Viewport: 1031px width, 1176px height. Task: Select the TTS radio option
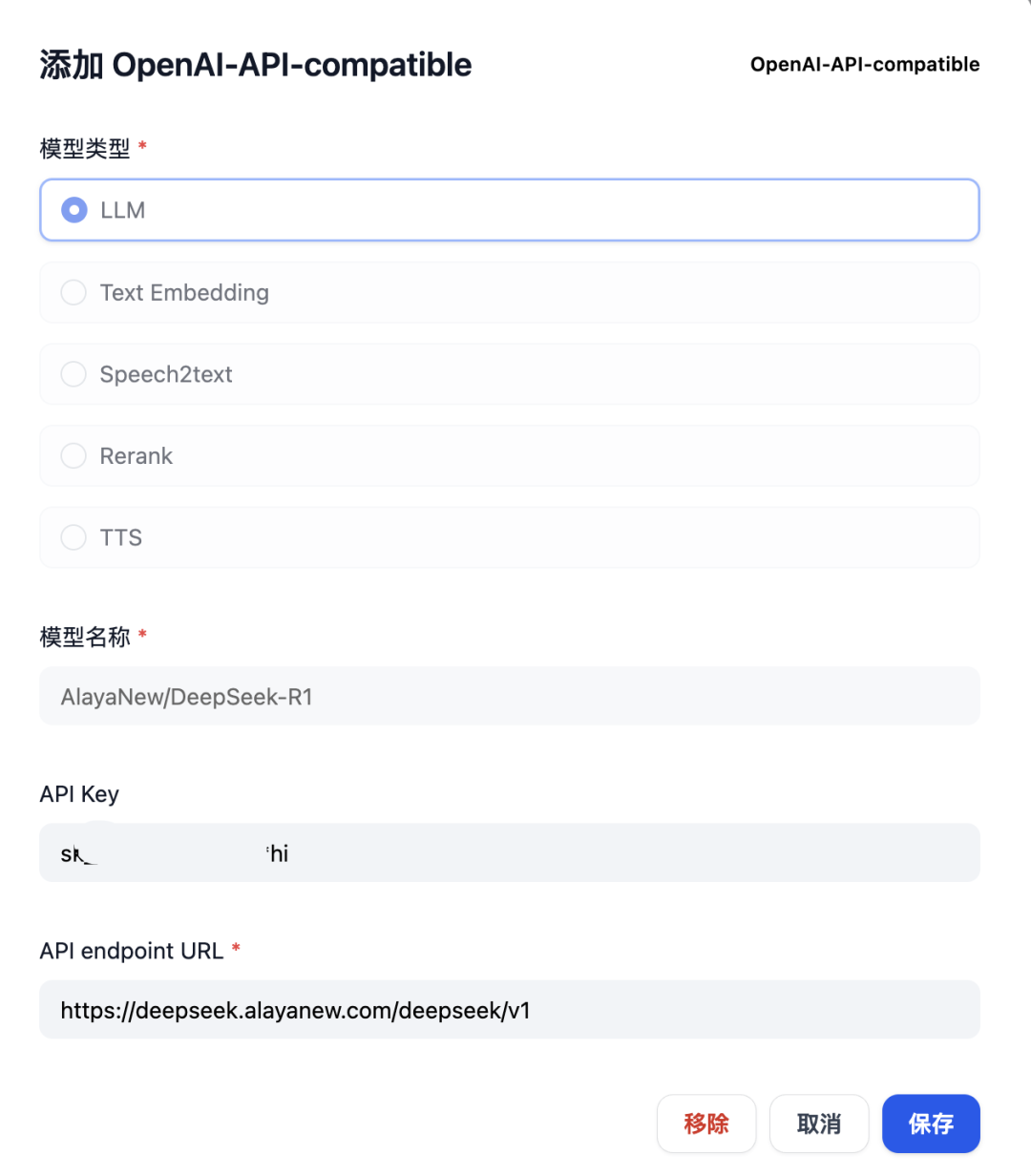pos(509,537)
